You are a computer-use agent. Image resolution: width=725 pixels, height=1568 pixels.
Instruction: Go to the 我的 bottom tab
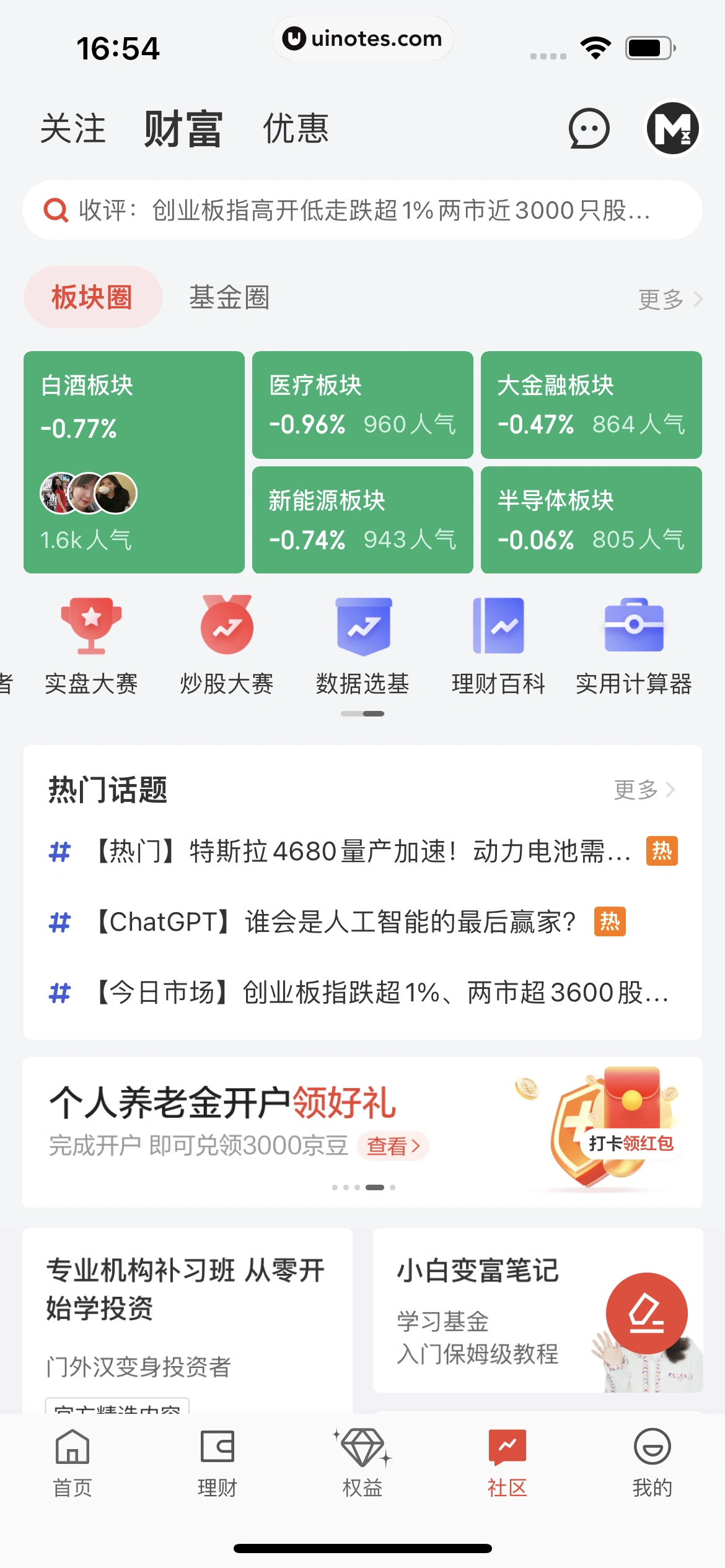[652, 1461]
